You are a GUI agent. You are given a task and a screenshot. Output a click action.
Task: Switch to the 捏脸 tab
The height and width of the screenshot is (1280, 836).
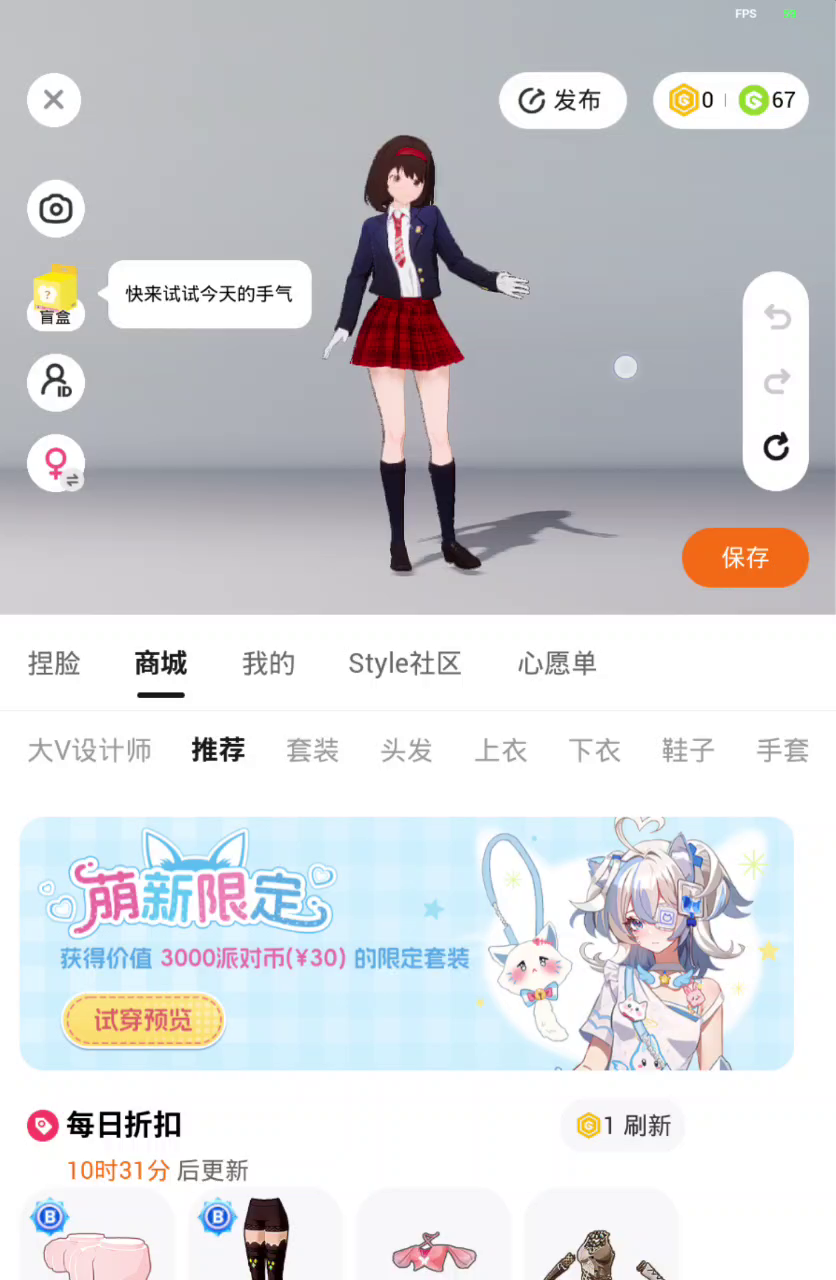tap(54, 663)
